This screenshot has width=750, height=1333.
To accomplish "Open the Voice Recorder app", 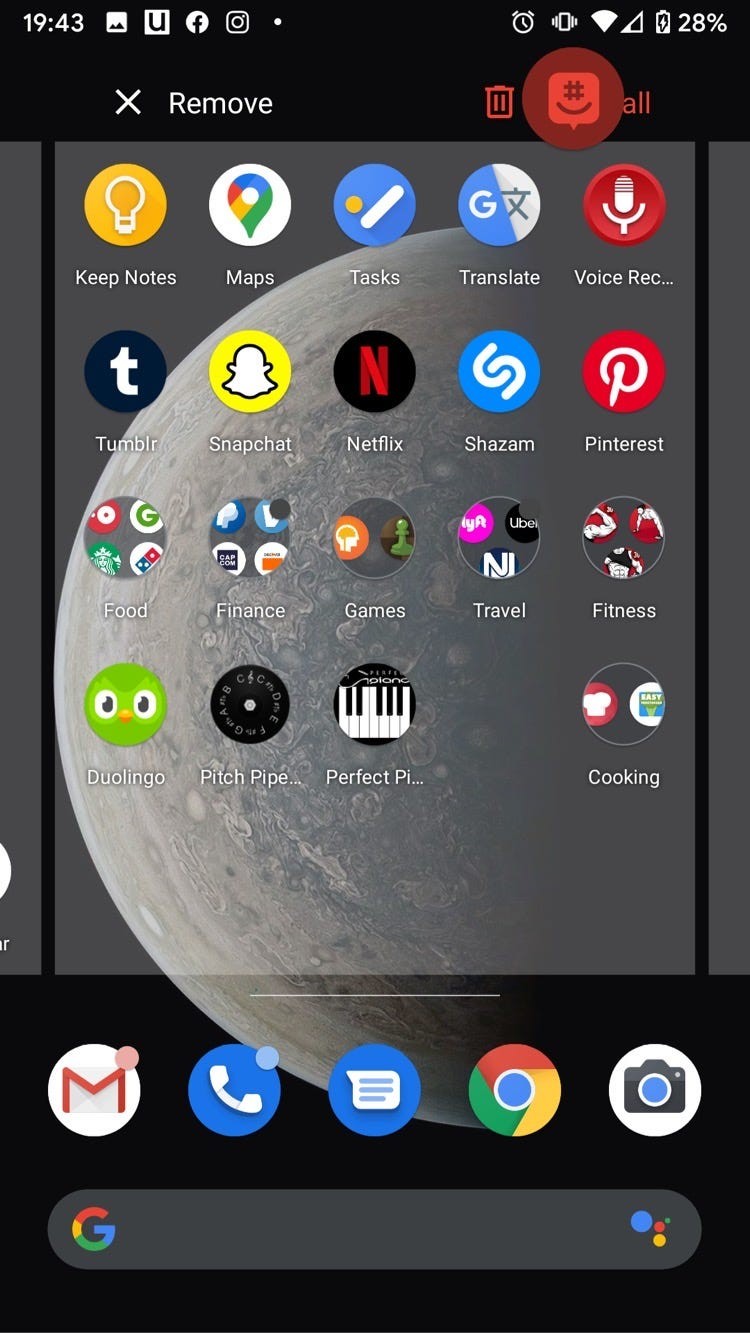I will click(x=623, y=204).
